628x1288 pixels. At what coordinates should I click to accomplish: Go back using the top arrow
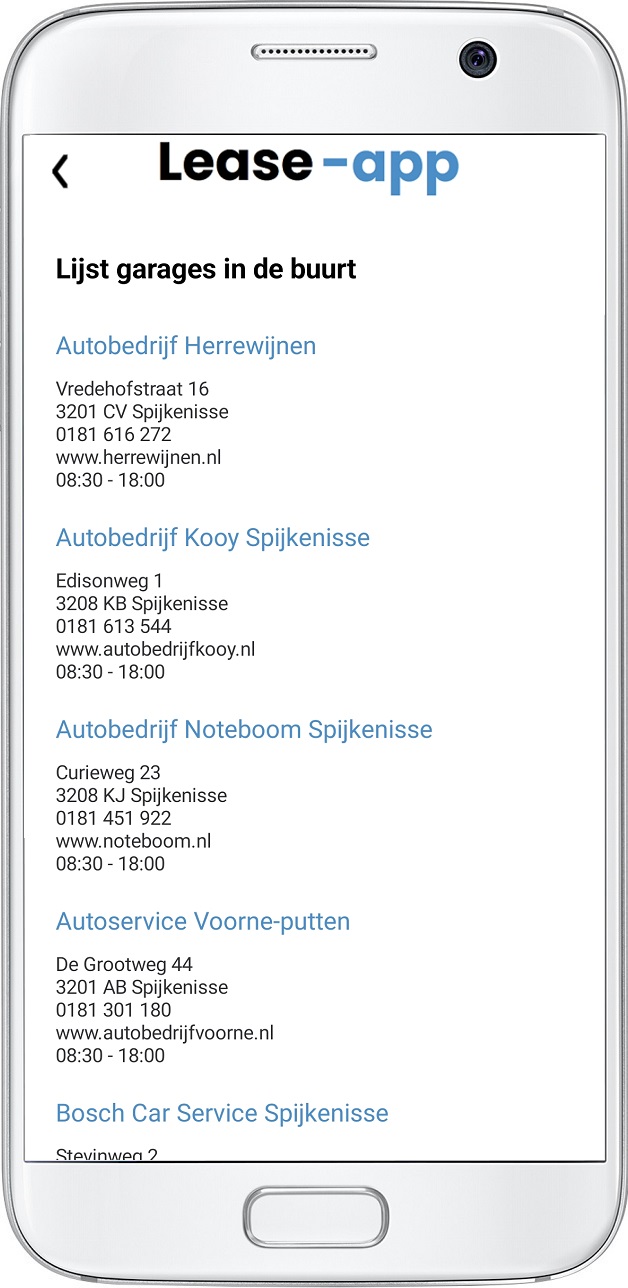[x=61, y=171]
